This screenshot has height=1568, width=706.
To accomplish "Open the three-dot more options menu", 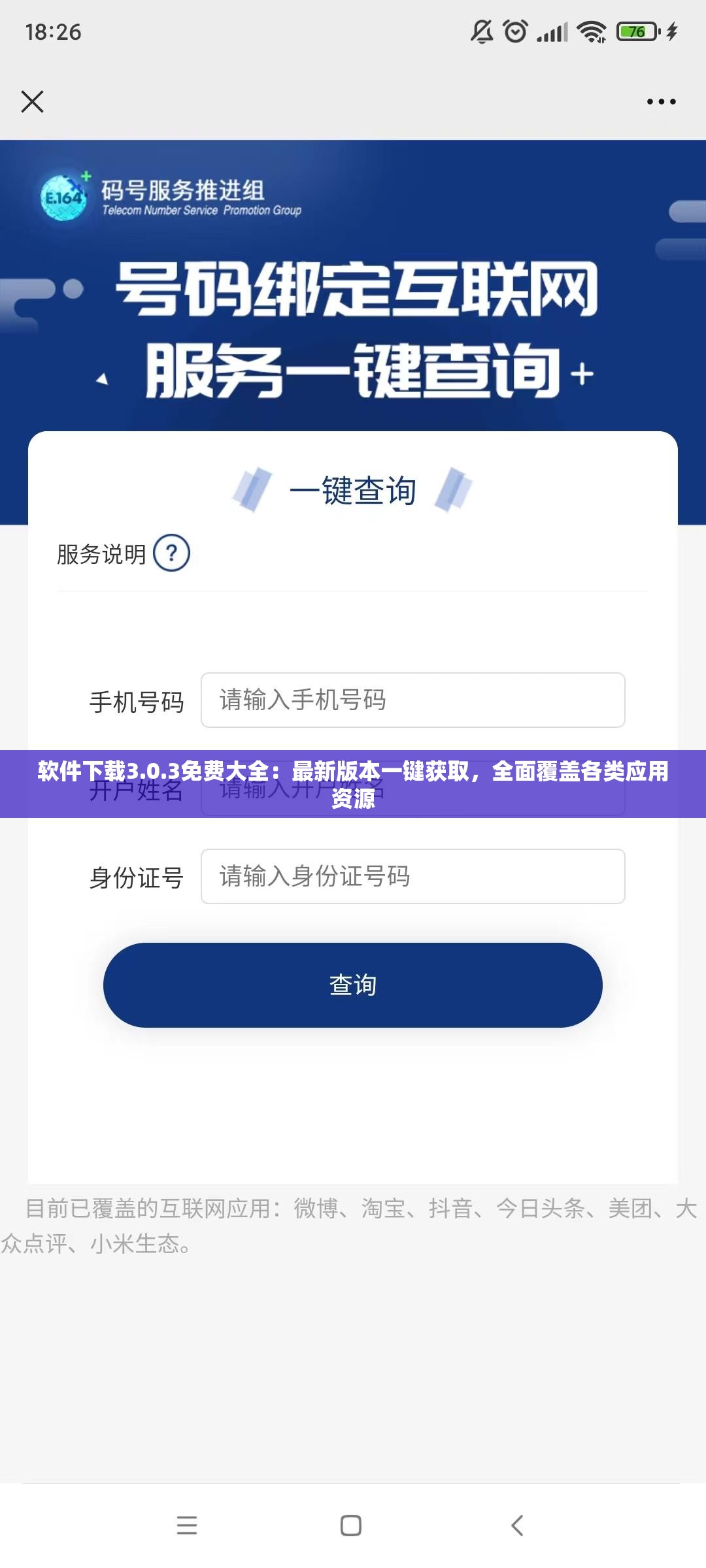I will click(660, 101).
